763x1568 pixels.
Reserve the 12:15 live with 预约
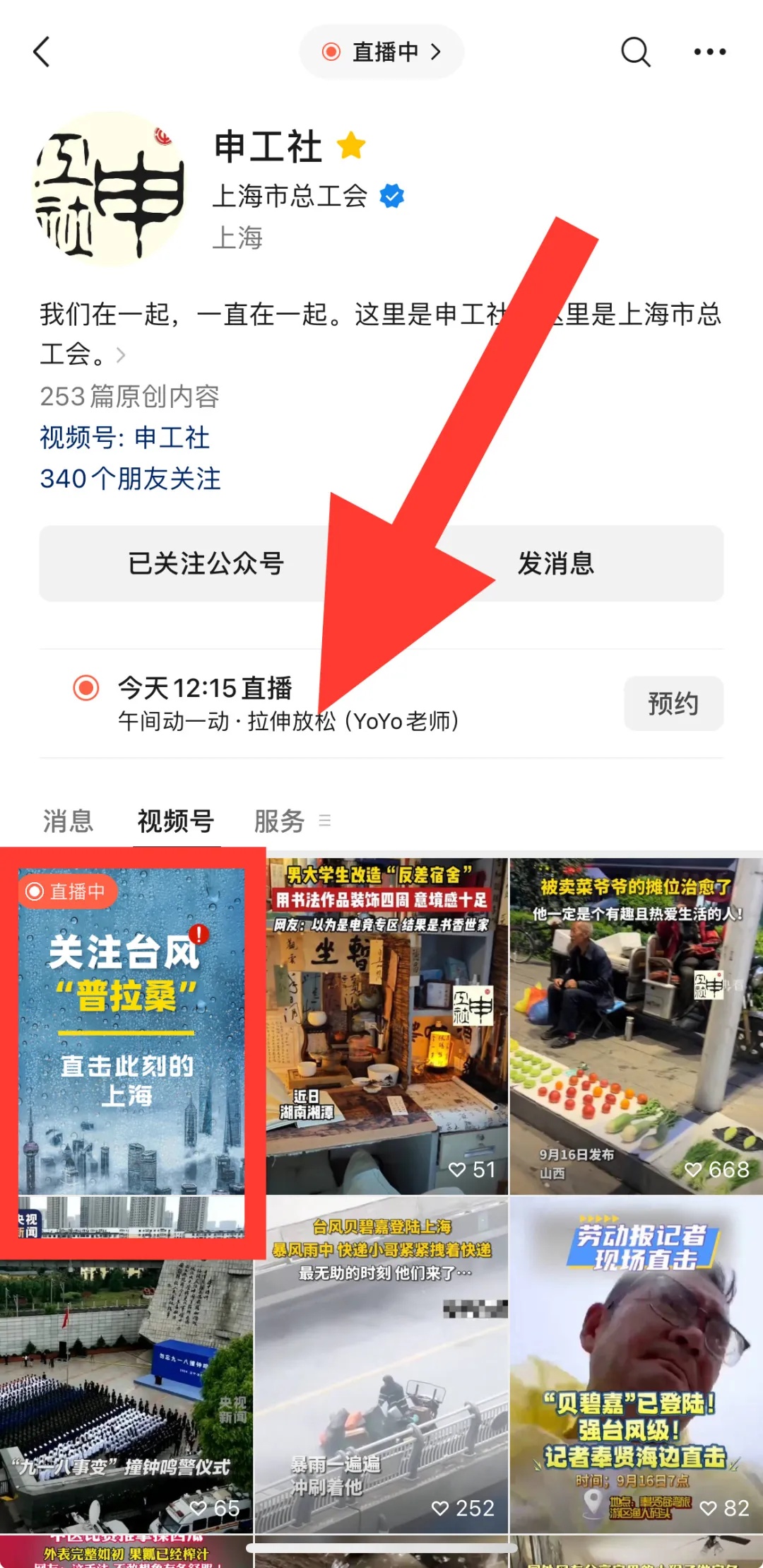(673, 703)
